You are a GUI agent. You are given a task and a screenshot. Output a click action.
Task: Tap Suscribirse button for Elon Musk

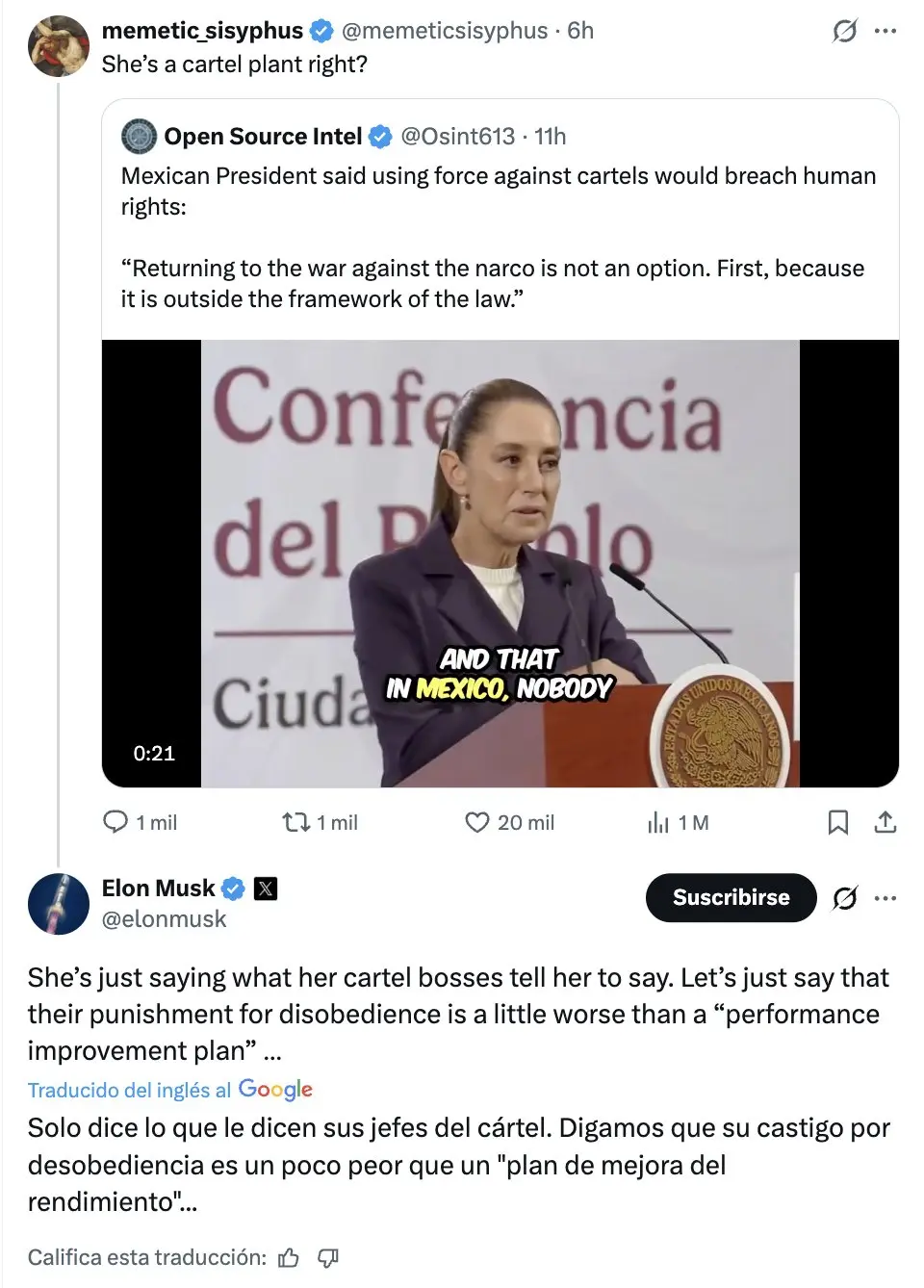click(x=731, y=897)
